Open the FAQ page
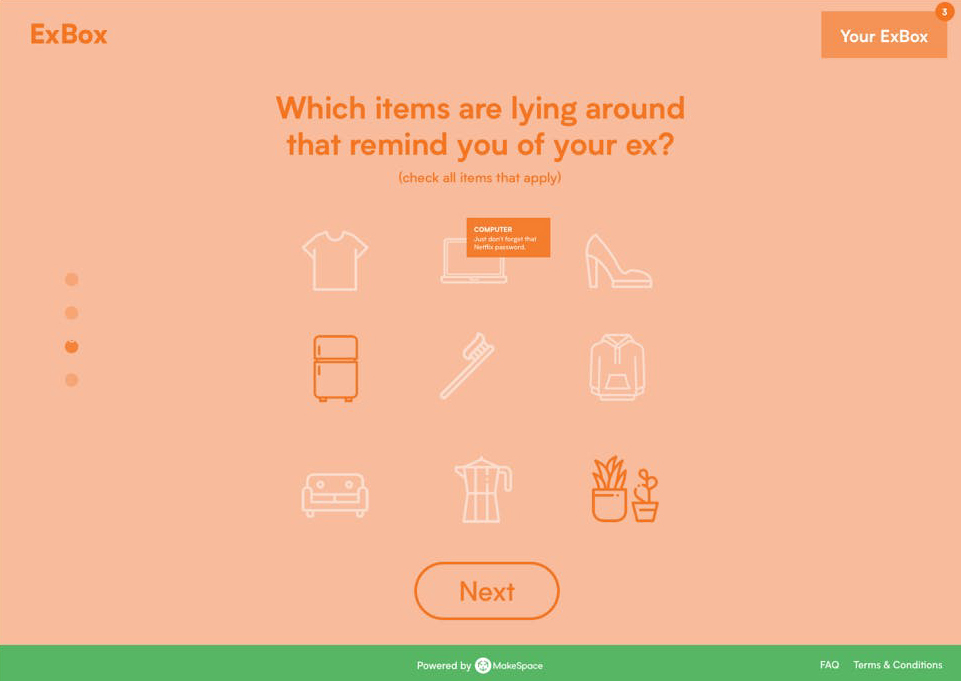 pyautogui.click(x=829, y=665)
